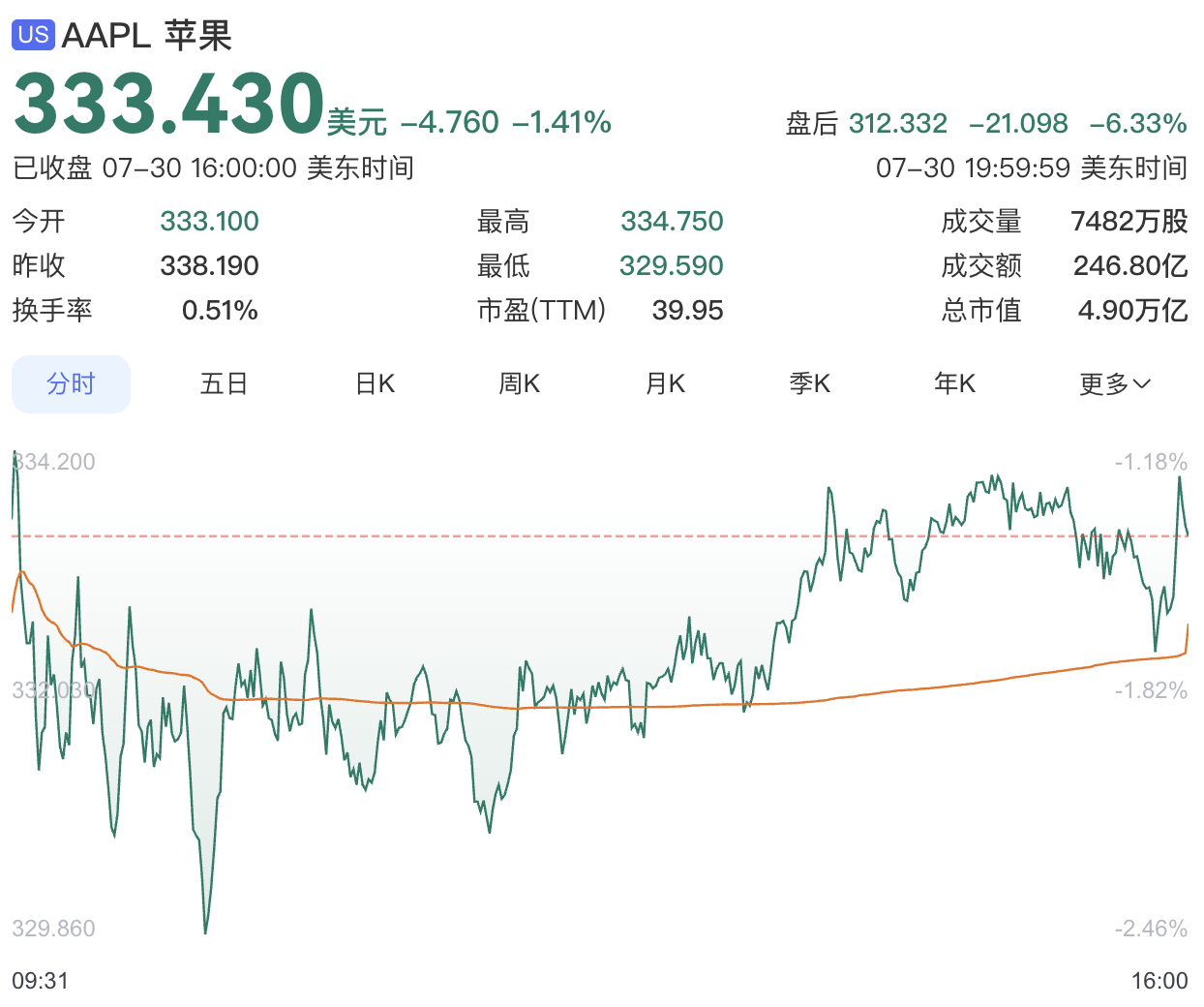The height and width of the screenshot is (1007, 1204).
Task: Show the 月K monthly candlestick chart
Action: 665,384
